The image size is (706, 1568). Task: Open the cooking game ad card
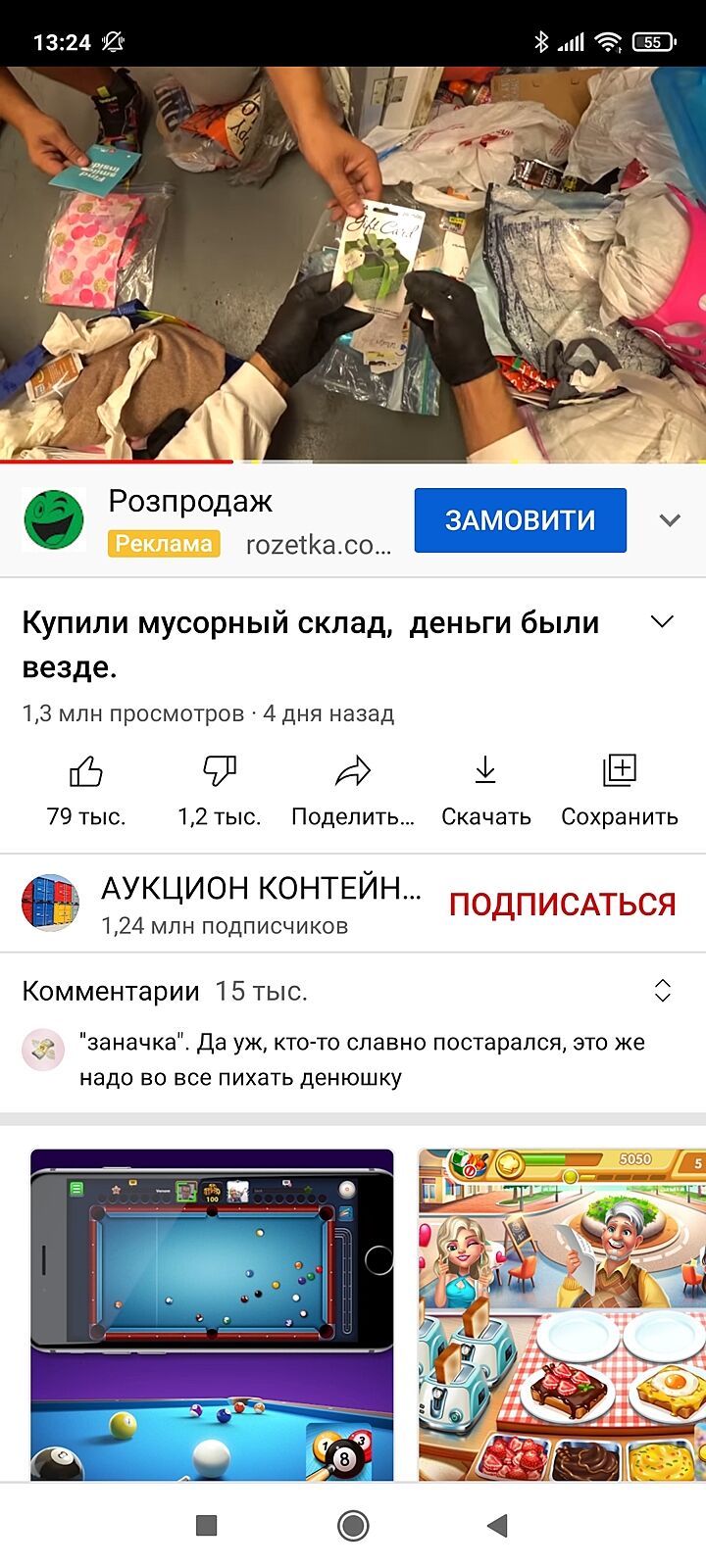[x=561, y=1315]
